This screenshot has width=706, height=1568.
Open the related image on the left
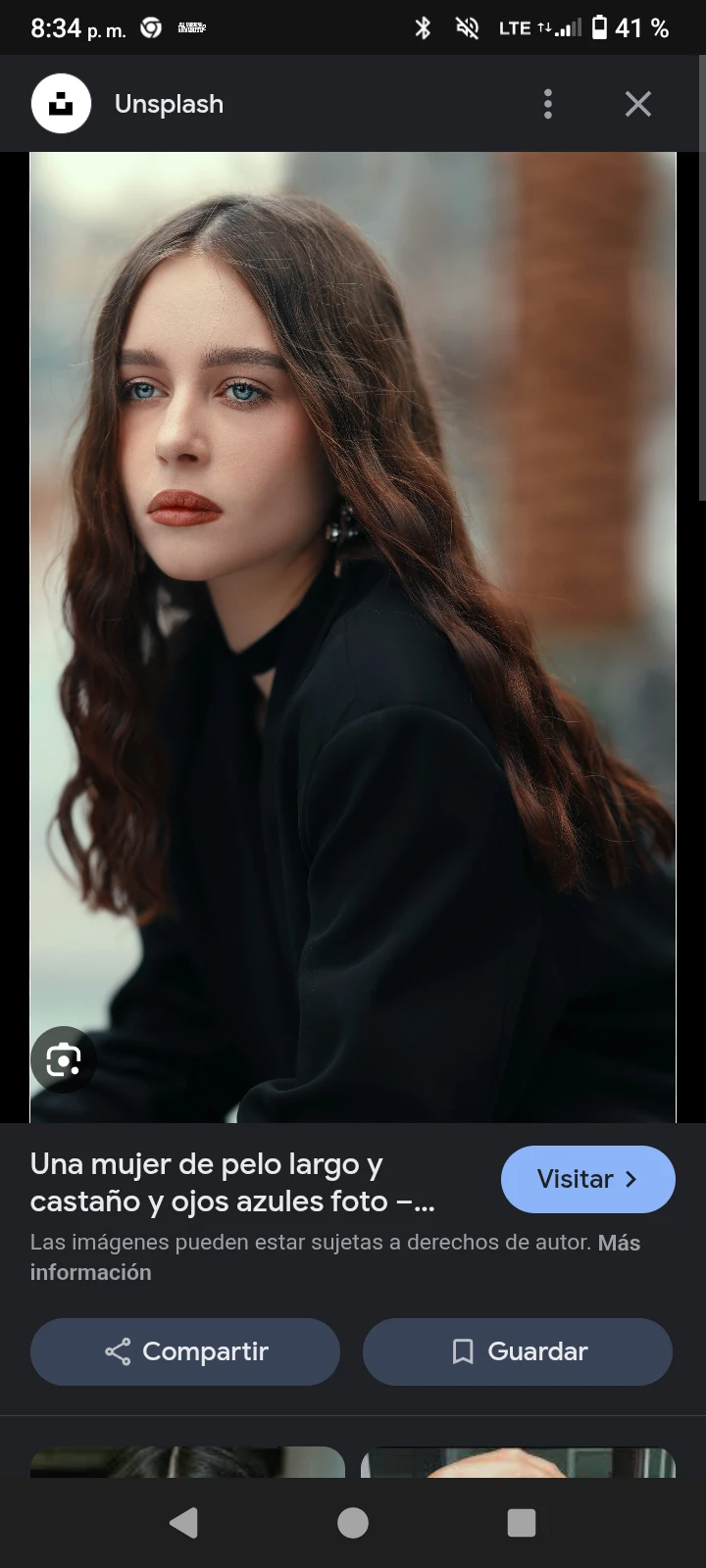187,1461
